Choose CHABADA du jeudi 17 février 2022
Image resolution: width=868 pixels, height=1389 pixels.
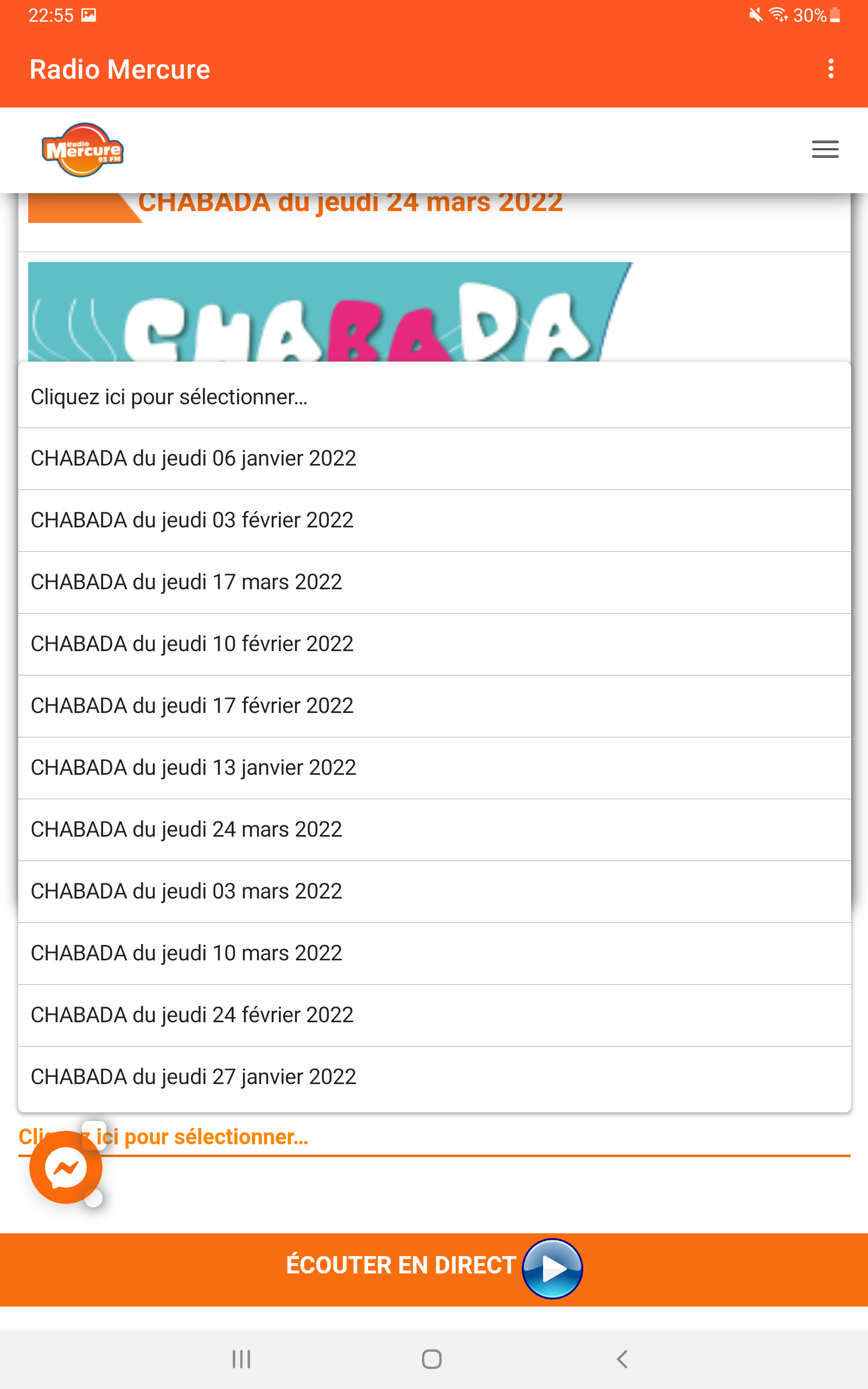coord(434,706)
